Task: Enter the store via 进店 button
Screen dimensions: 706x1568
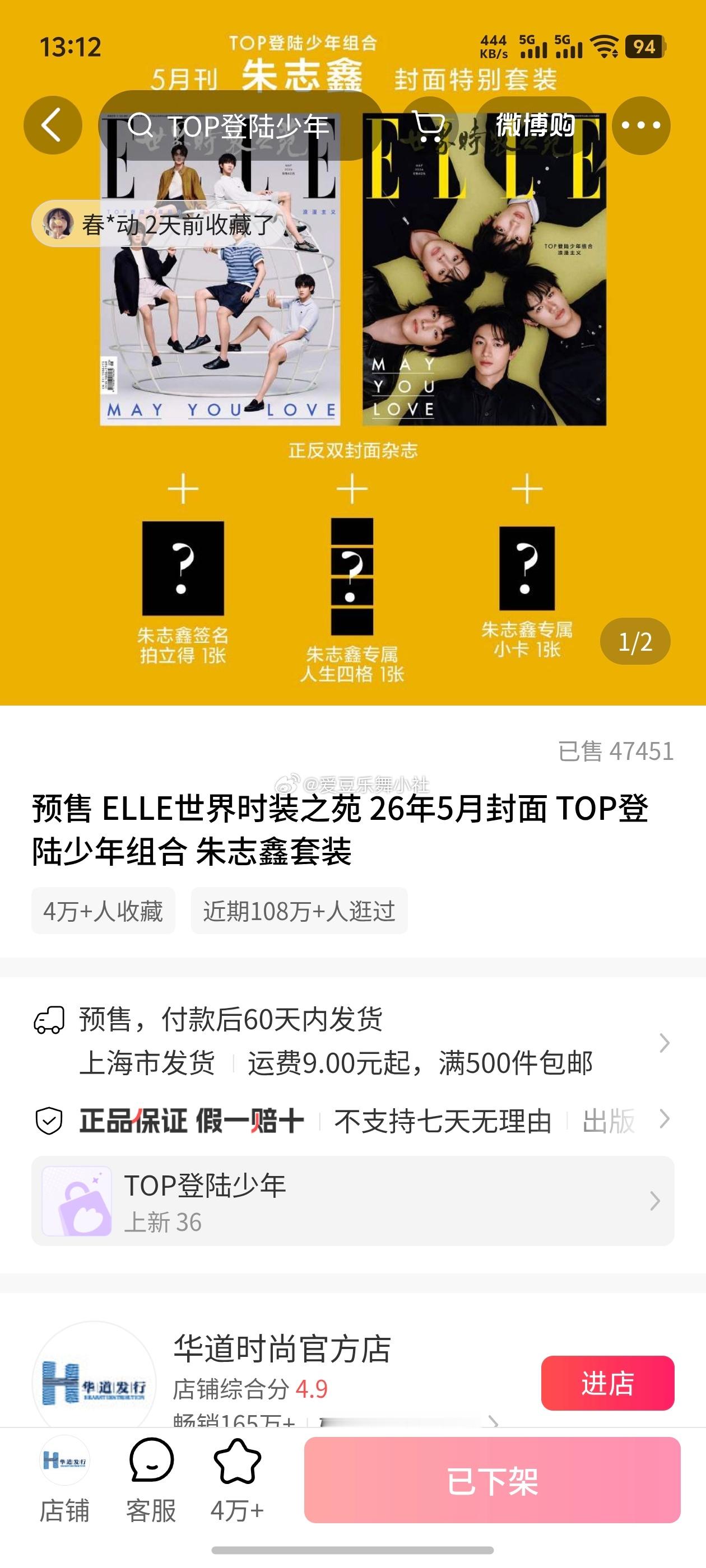Action: coord(607,1383)
